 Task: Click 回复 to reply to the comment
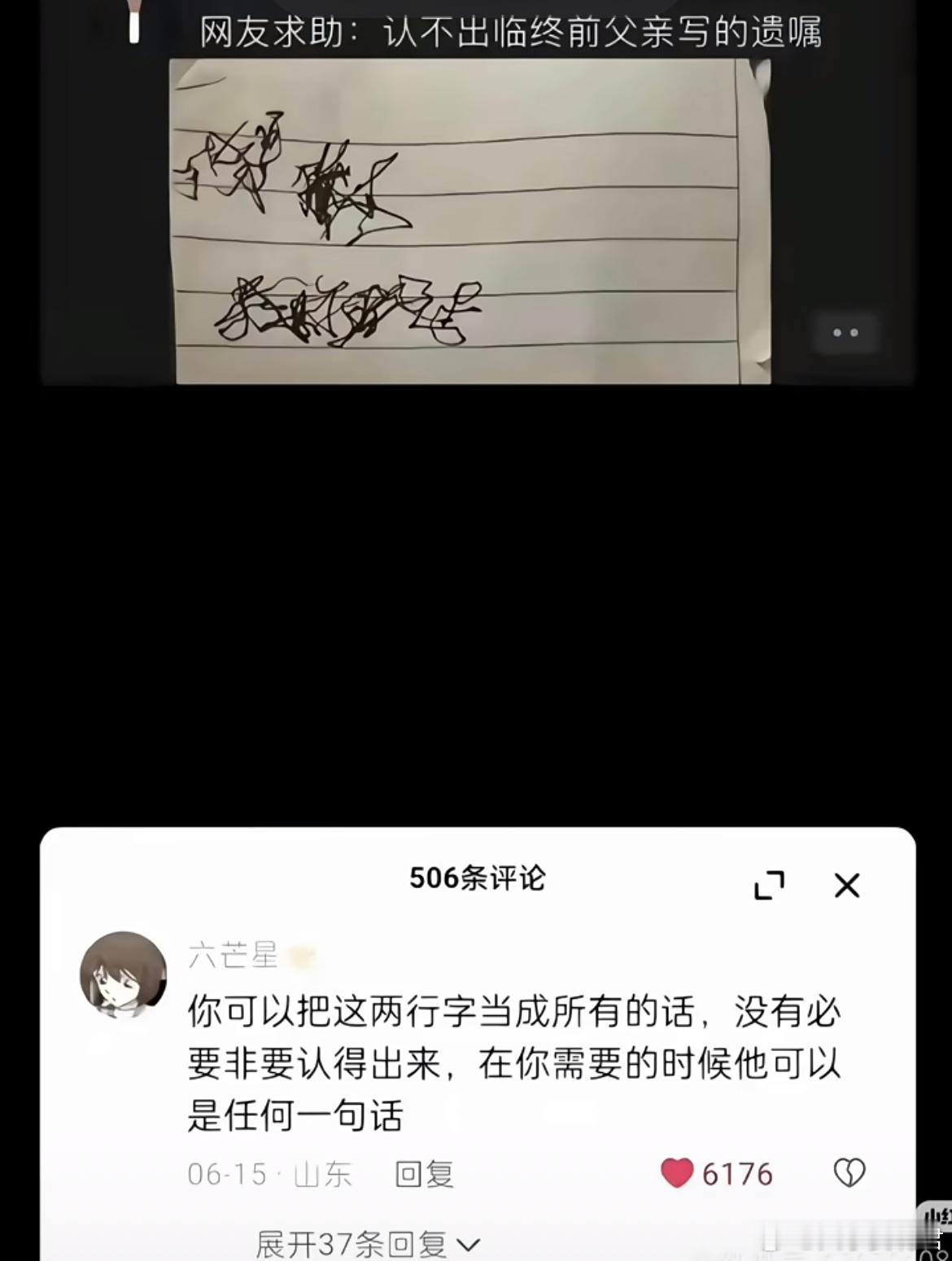tap(422, 1174)
